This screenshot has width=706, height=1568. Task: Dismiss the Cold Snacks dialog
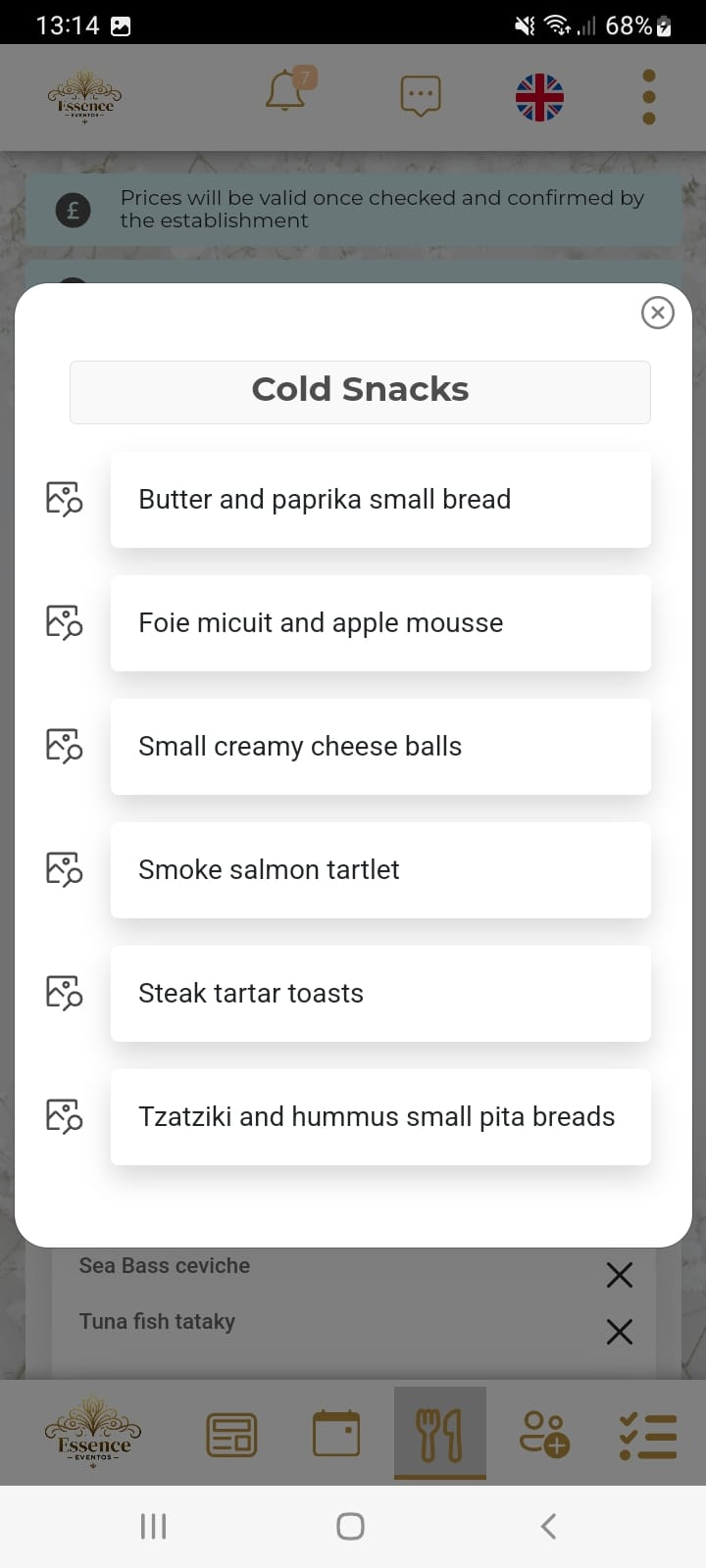click(657, 313)
